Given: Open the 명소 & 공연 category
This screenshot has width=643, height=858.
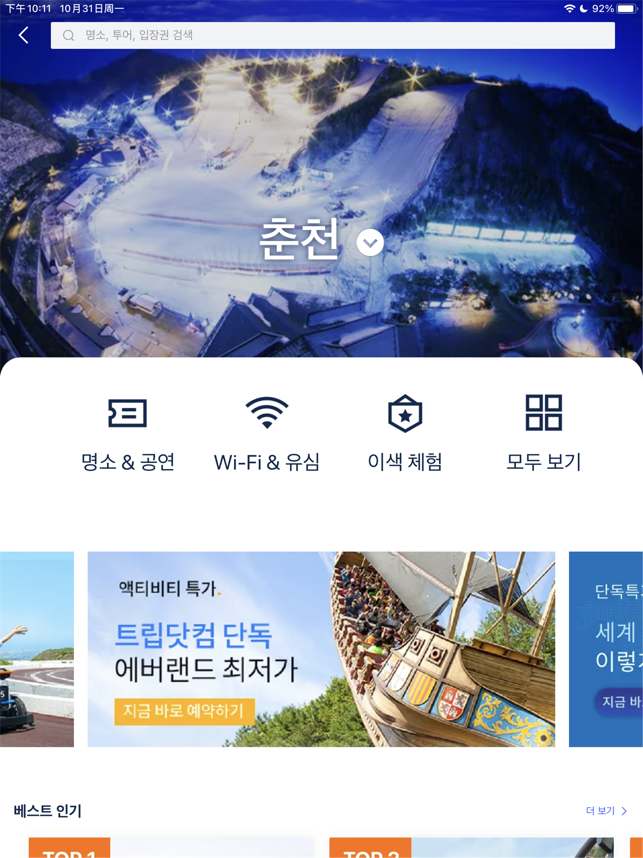Looking at the screenshot, I should [x=128, y=432].
